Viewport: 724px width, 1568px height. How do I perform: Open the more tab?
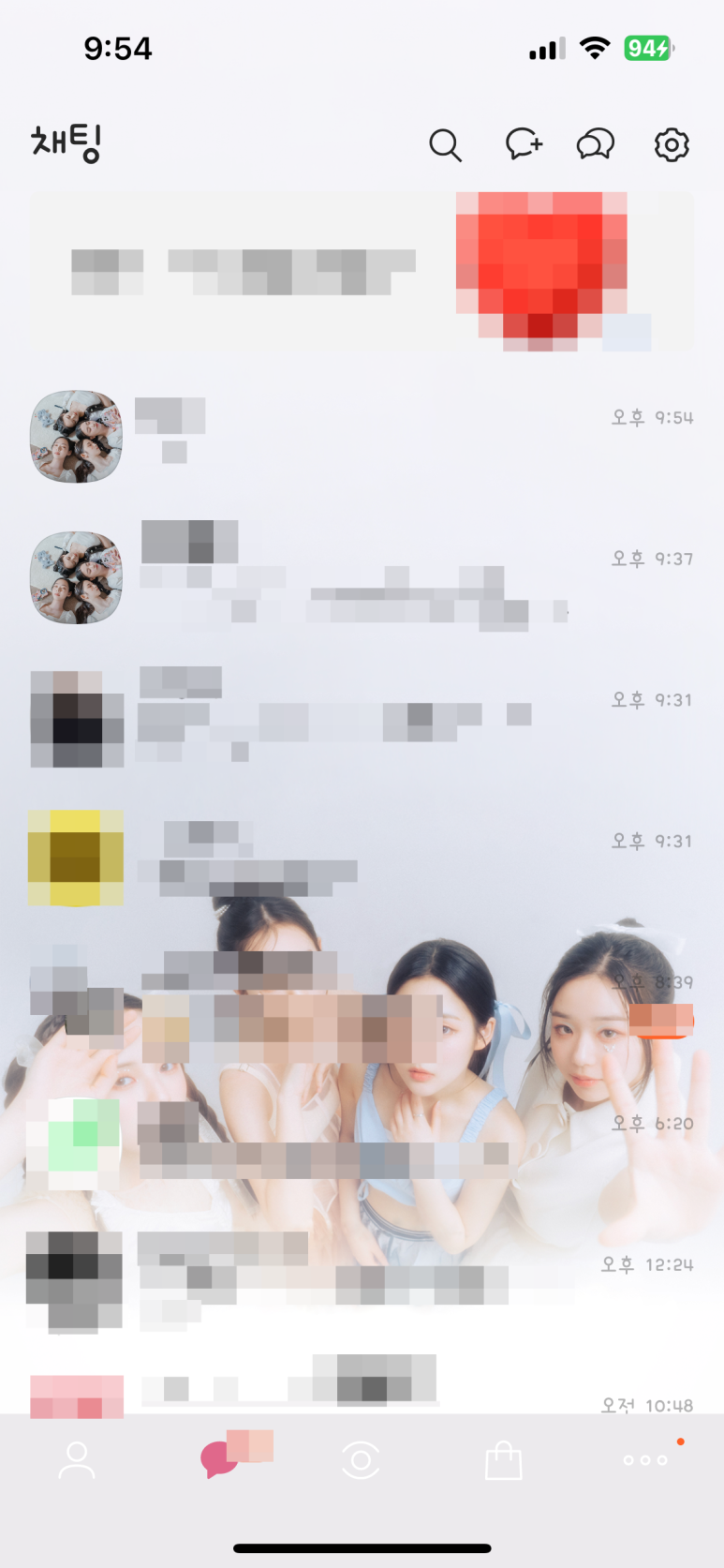point(646,1460)
